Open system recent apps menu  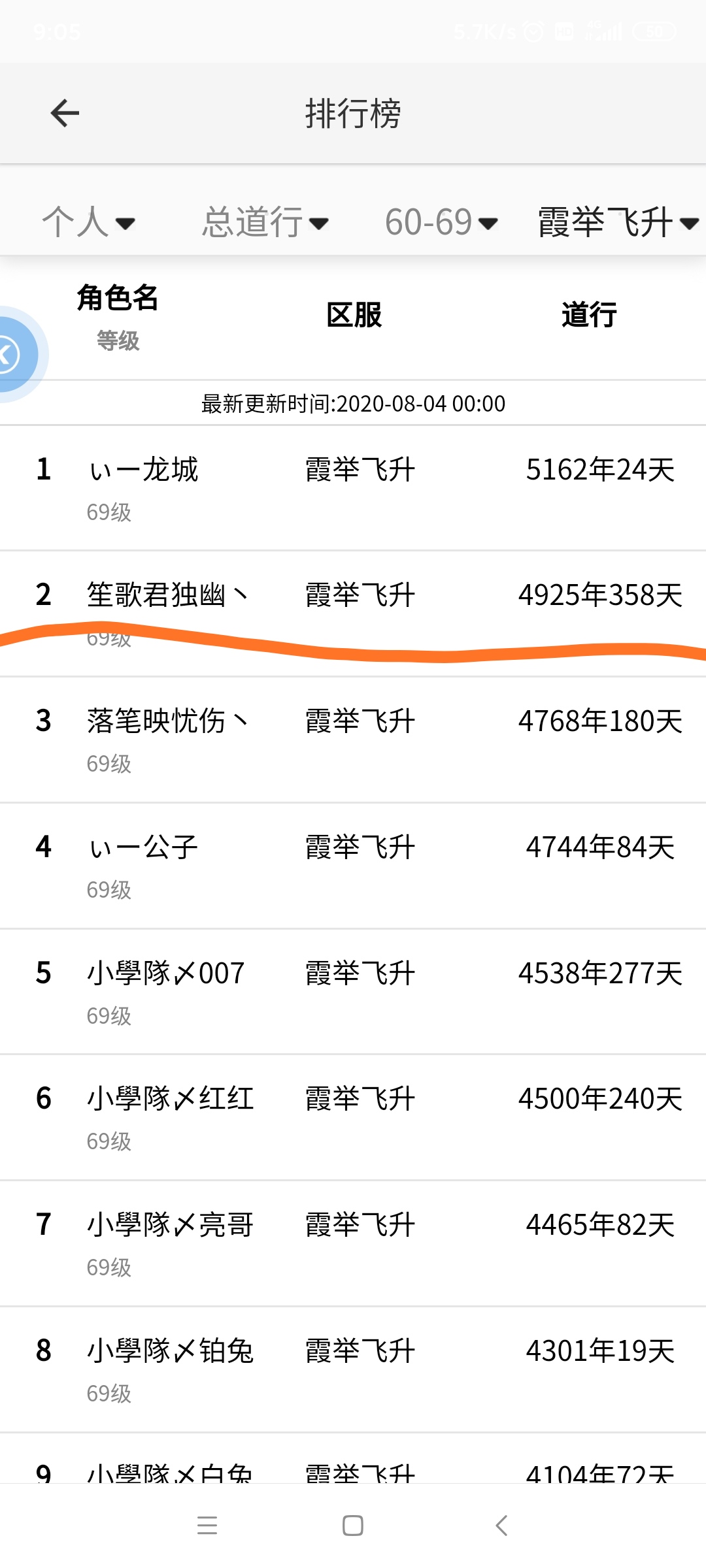pos(207,1526)
